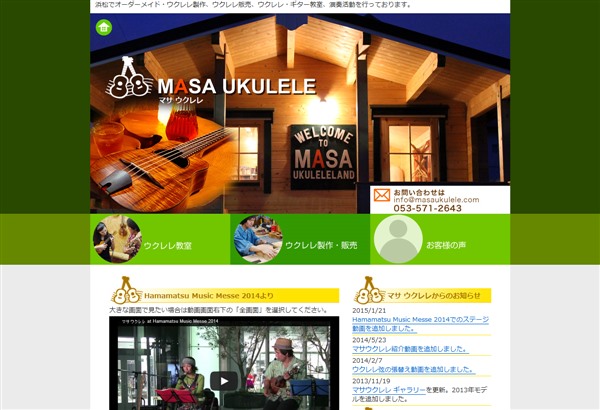Open the マサウクレレ紹介動画 news link
The height and width of the screenshot is (410, 600).
(411, 349)
